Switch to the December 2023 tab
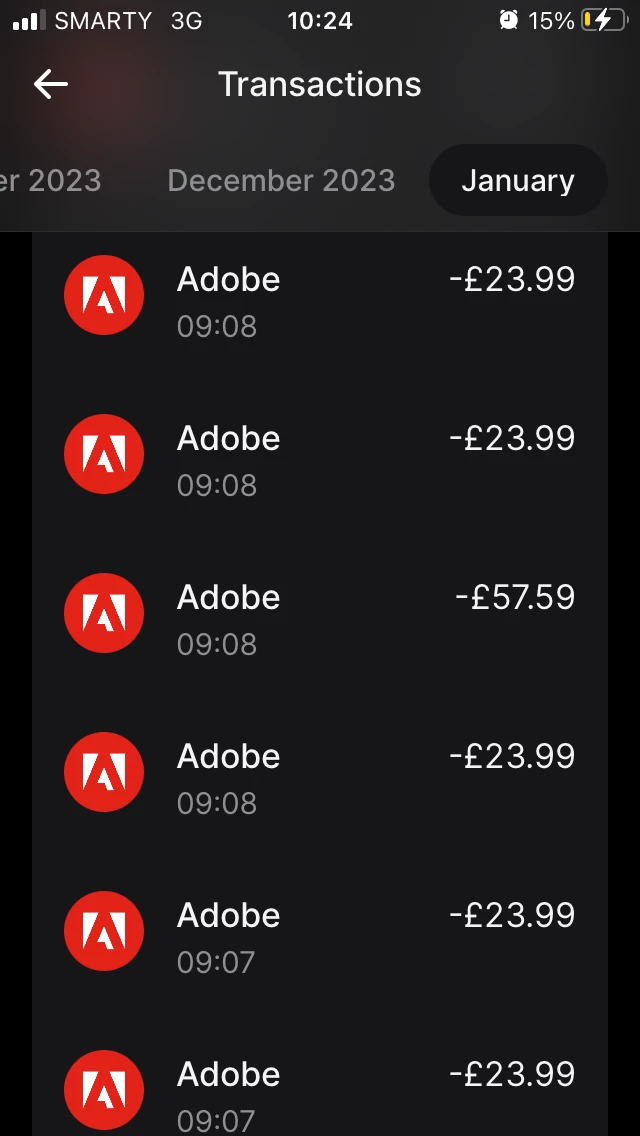The width and height of the screenshot is (640, 1136). click(281, 180)
